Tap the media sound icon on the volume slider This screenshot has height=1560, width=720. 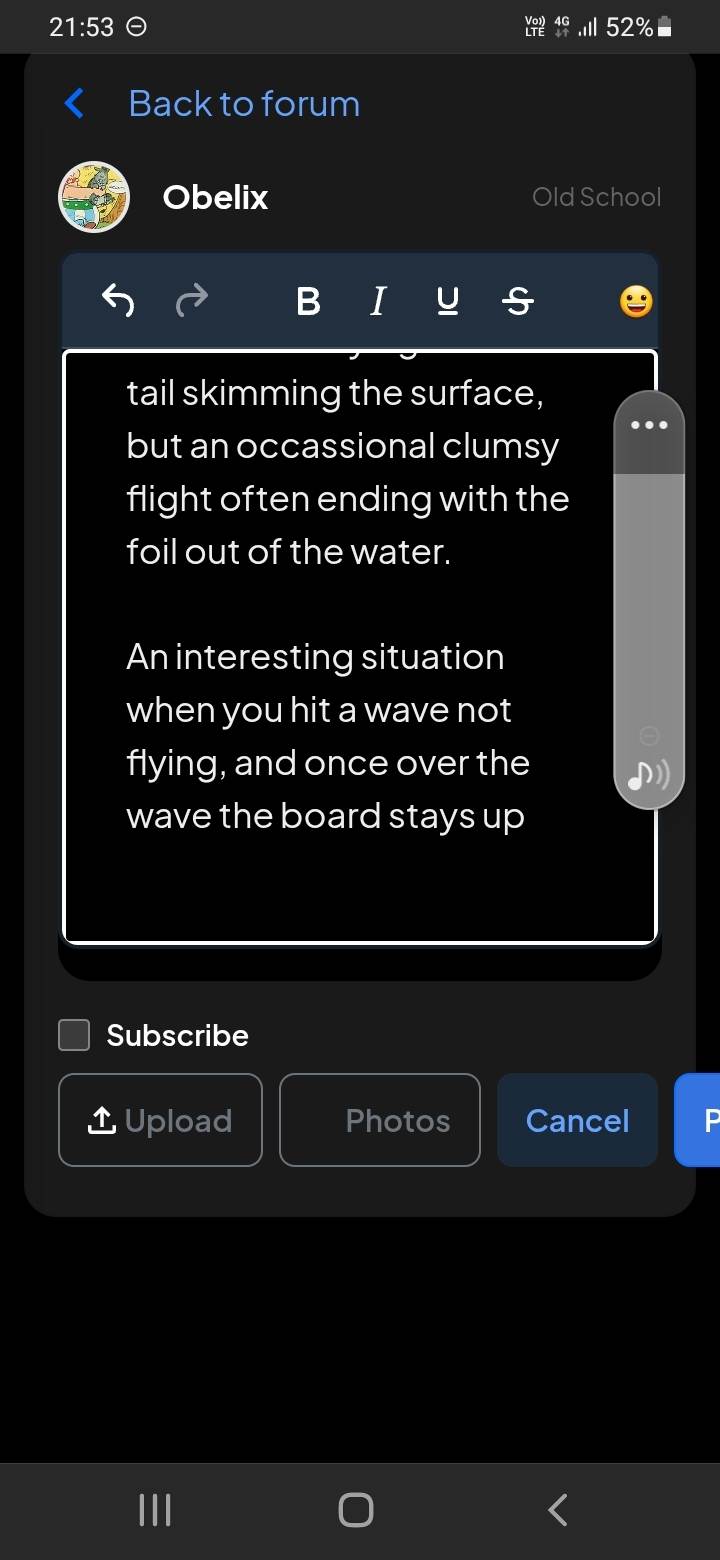[x=648, y=773]
